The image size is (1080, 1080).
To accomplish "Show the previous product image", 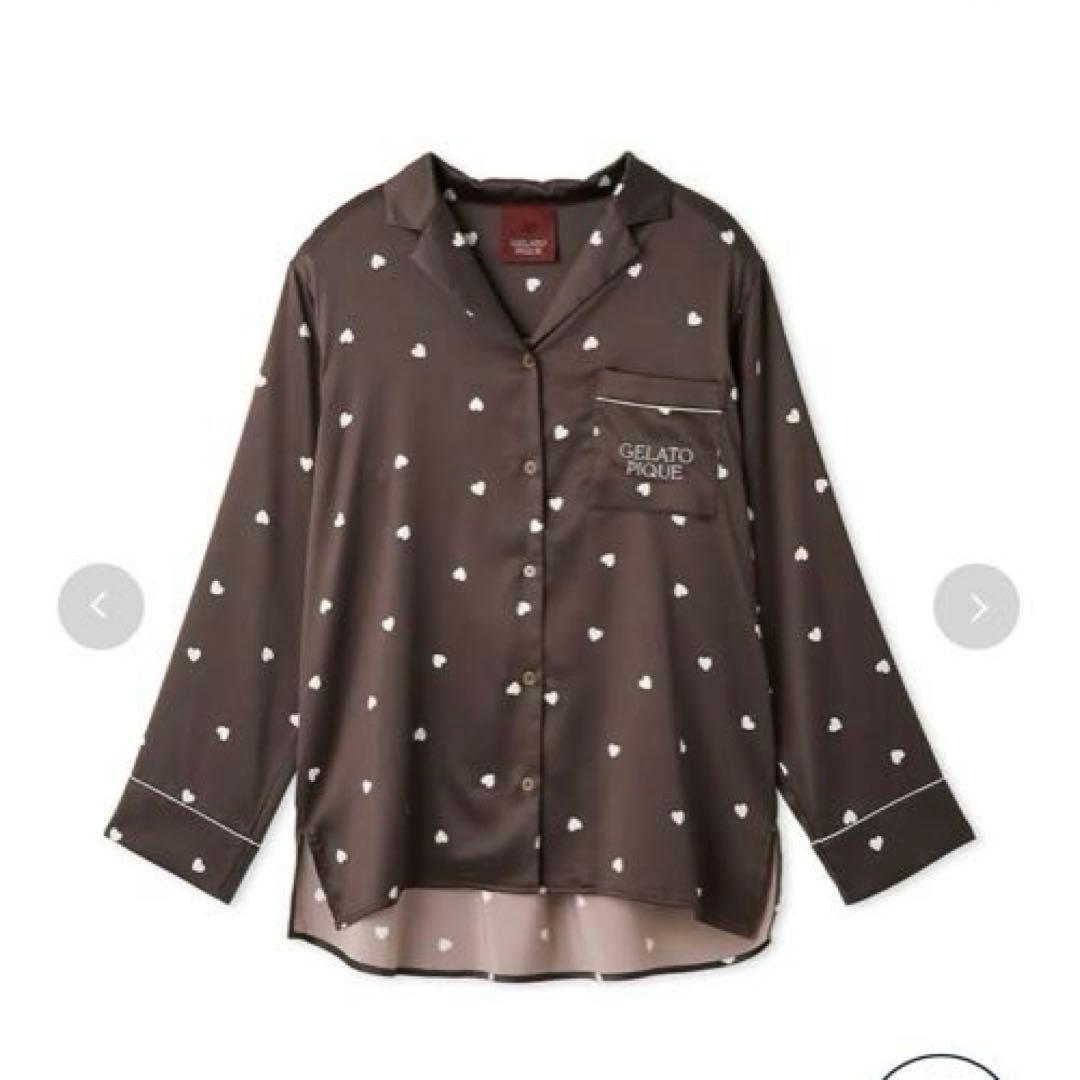I will coord(100,606).
